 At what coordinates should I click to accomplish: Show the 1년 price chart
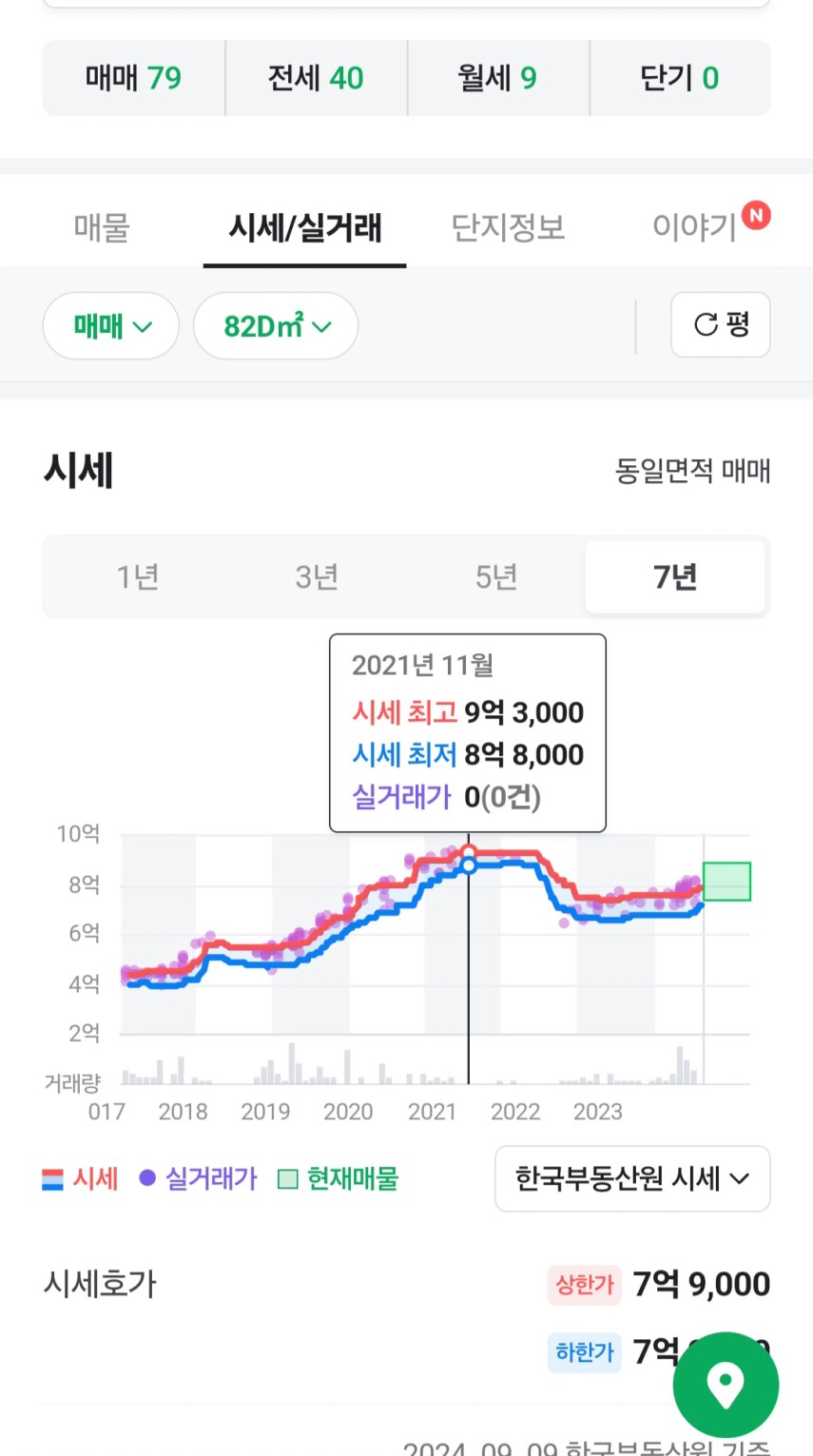pos(137,576)
